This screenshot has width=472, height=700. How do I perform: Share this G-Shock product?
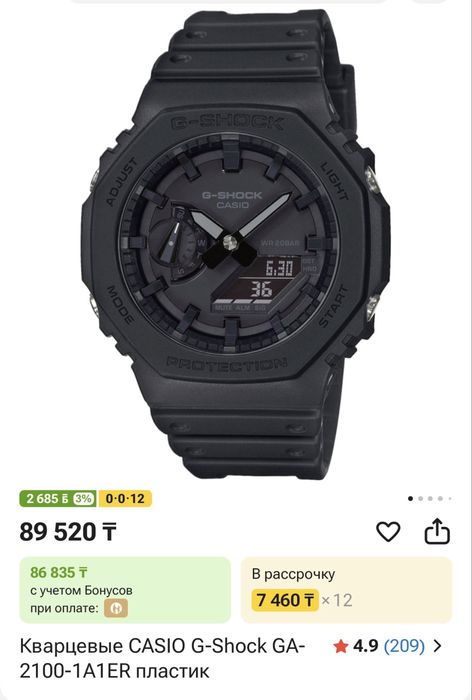(x=437, y=531)
